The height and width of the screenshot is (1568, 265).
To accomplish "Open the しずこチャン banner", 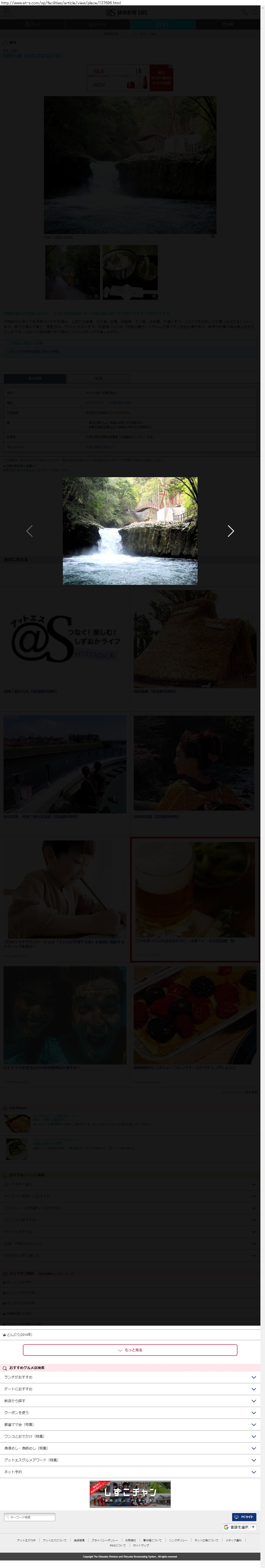I will [130, 1494].
